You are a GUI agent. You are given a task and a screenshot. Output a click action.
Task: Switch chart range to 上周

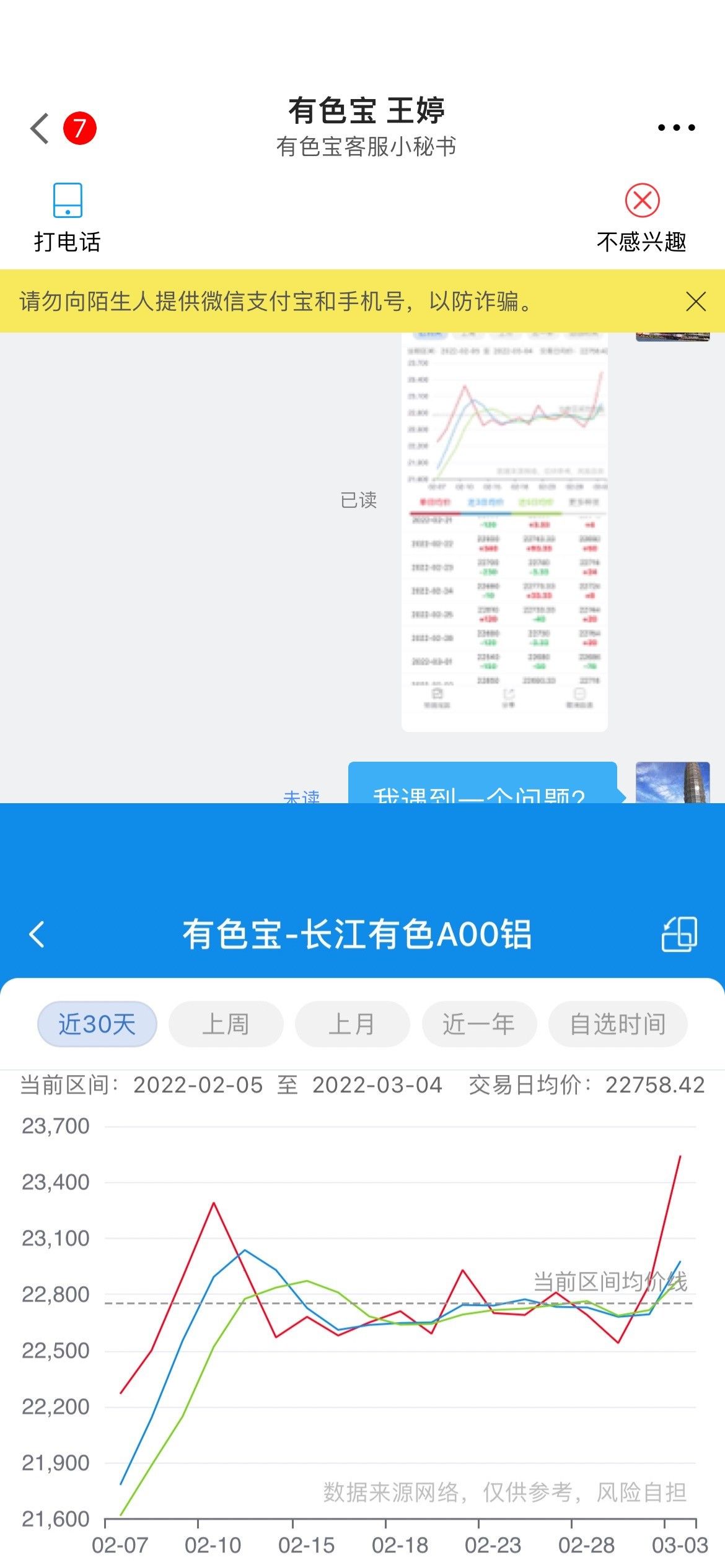226,1024
